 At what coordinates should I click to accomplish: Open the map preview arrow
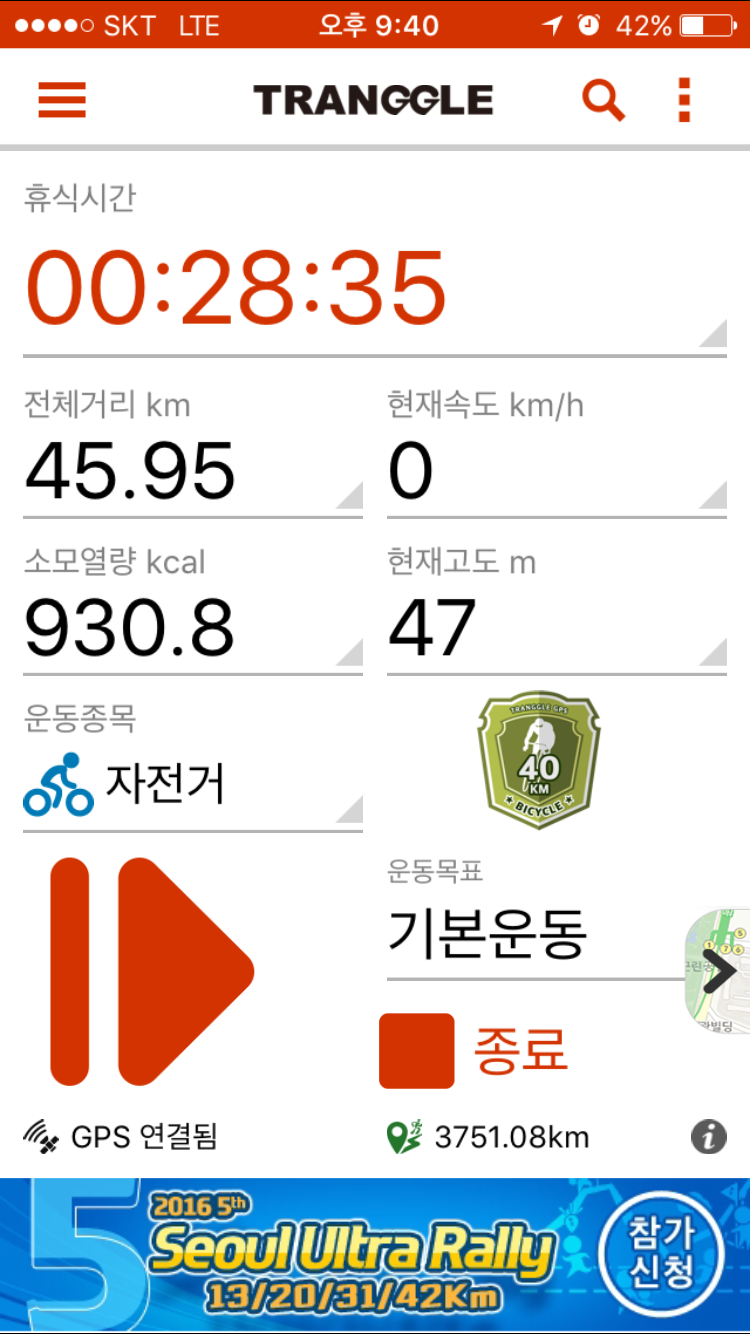(x=719, y=970)
